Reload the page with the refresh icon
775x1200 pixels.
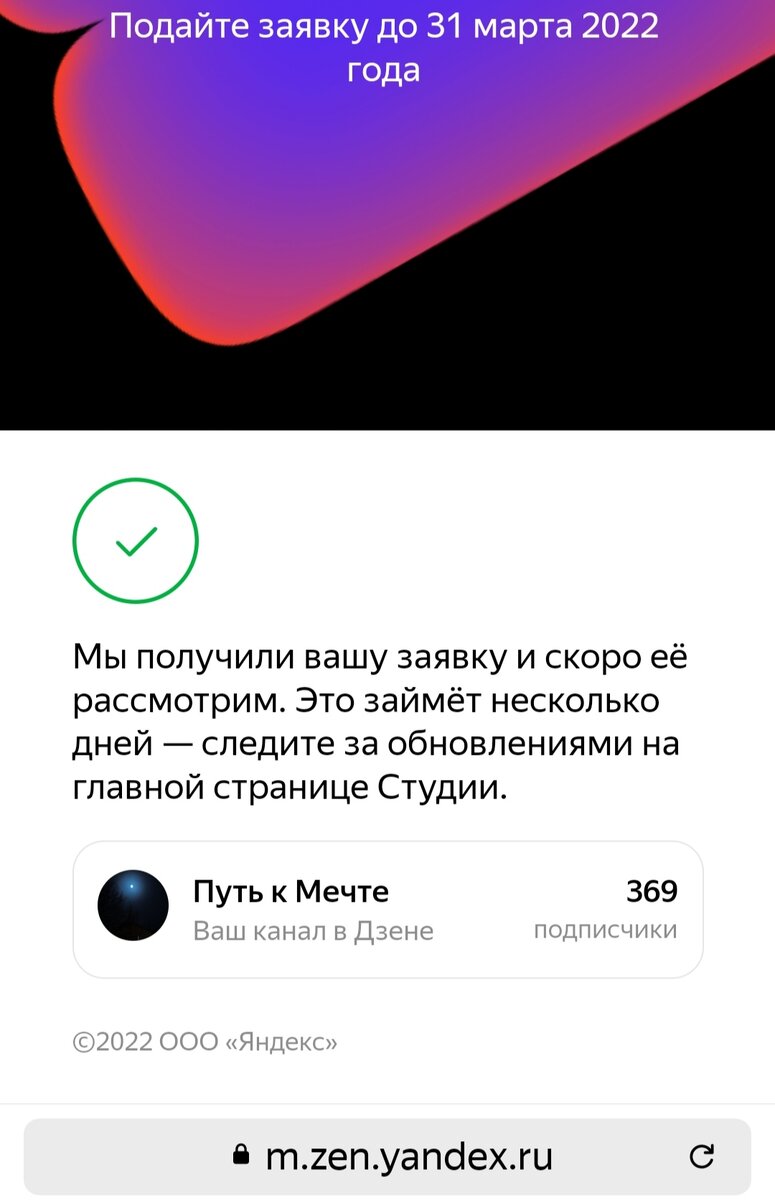702,1157
